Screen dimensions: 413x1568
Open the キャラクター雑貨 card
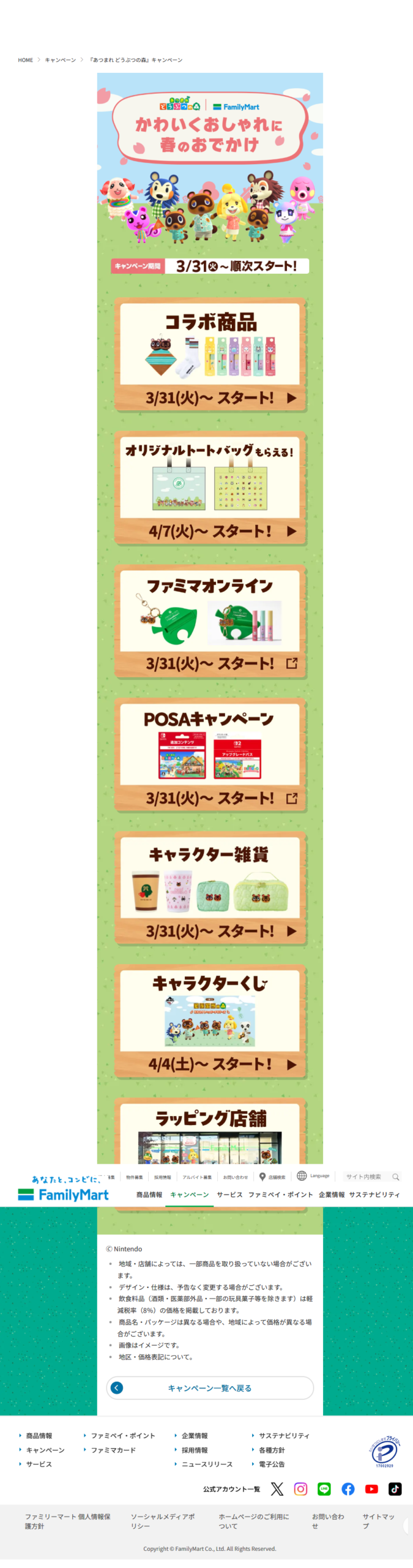(210, 888)
